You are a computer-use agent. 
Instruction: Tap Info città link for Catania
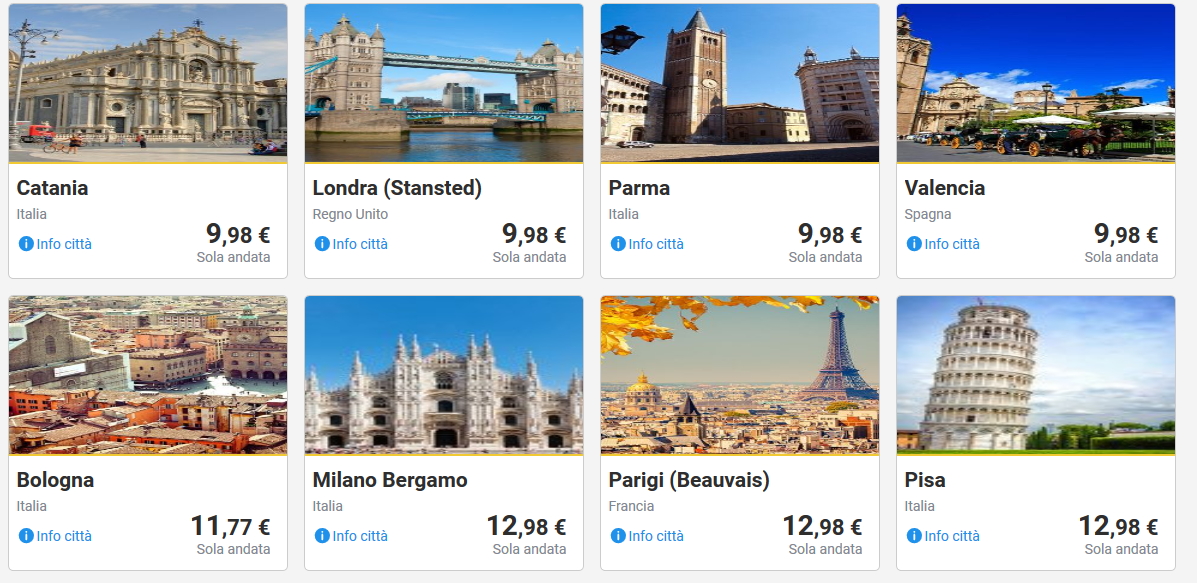(56, 244)
